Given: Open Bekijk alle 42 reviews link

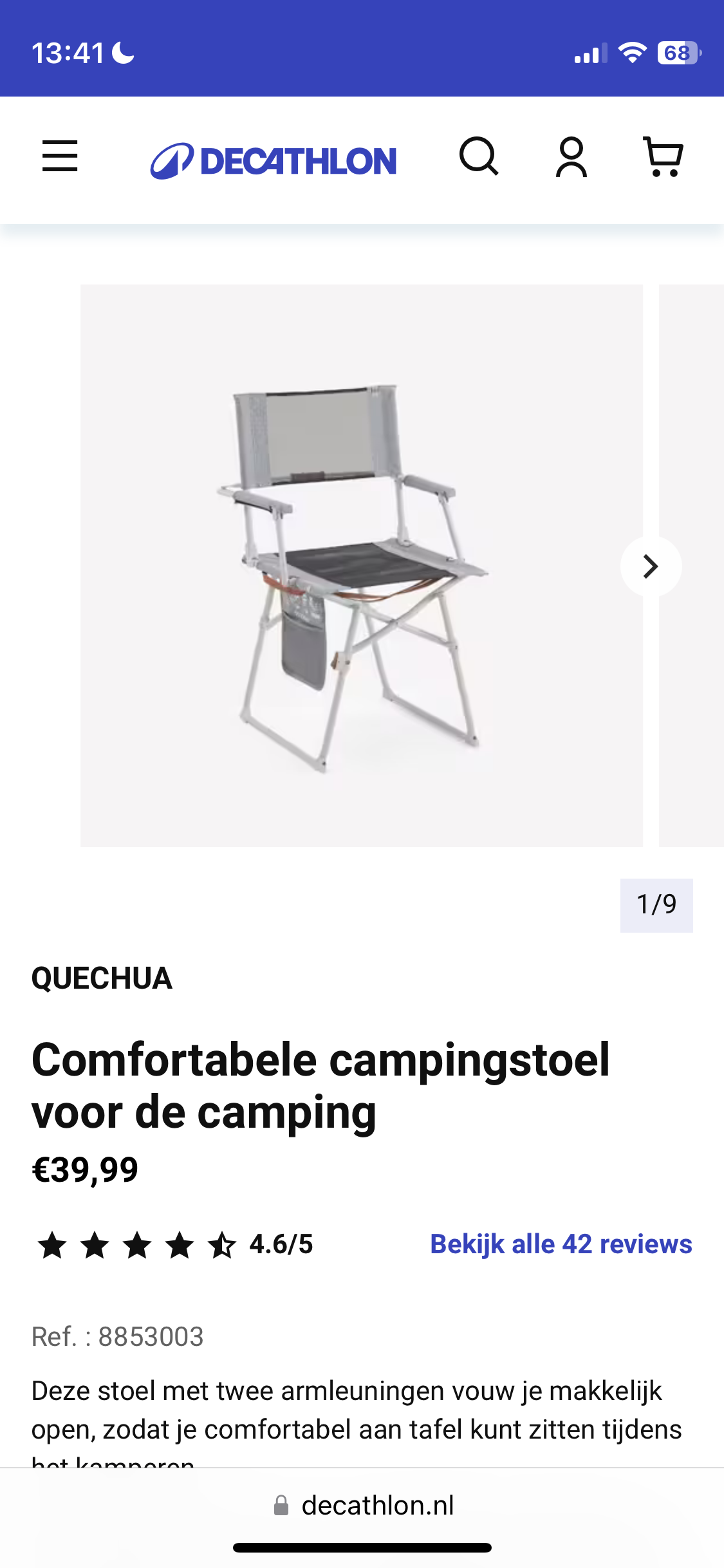Looking at the screenshot, I should [x=561, y=1244].
